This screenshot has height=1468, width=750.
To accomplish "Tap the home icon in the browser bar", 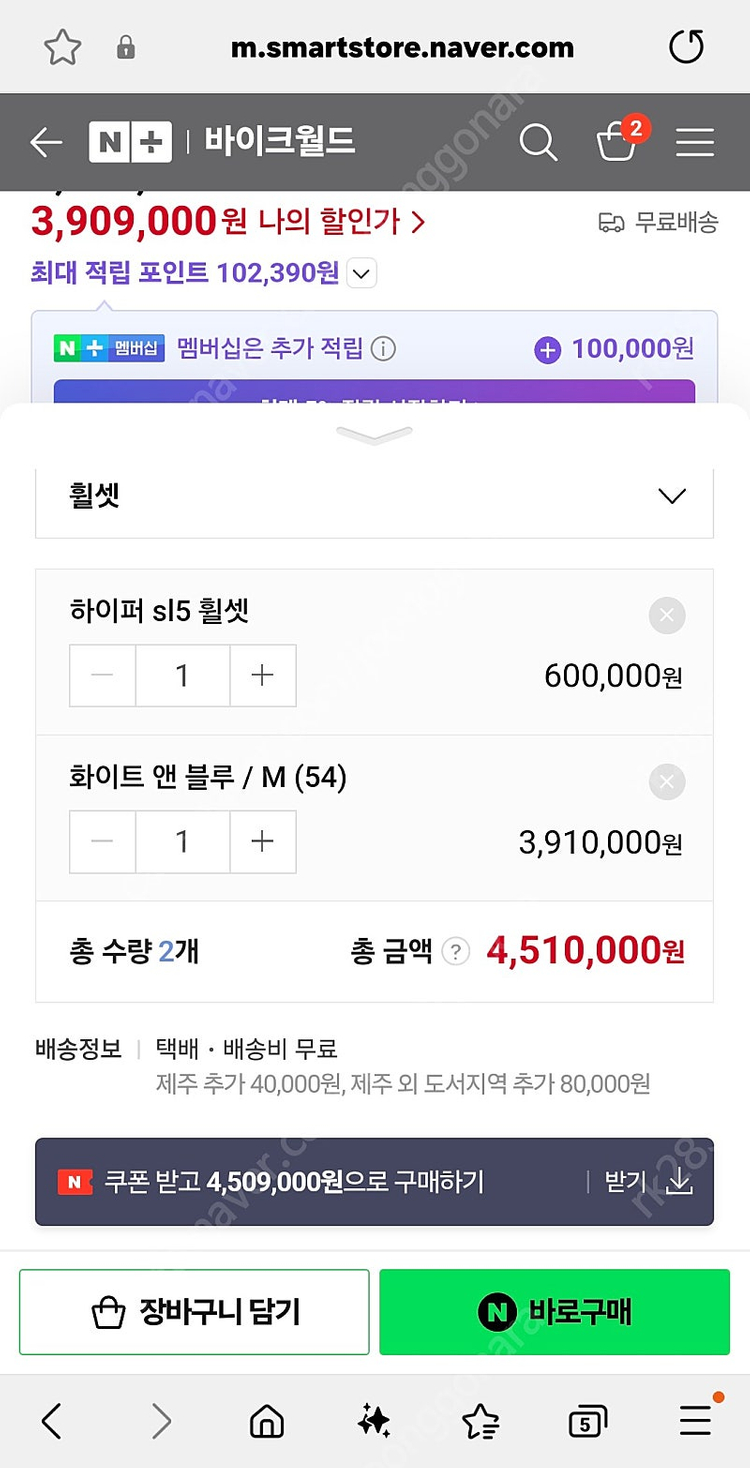I will point(266,1420).
